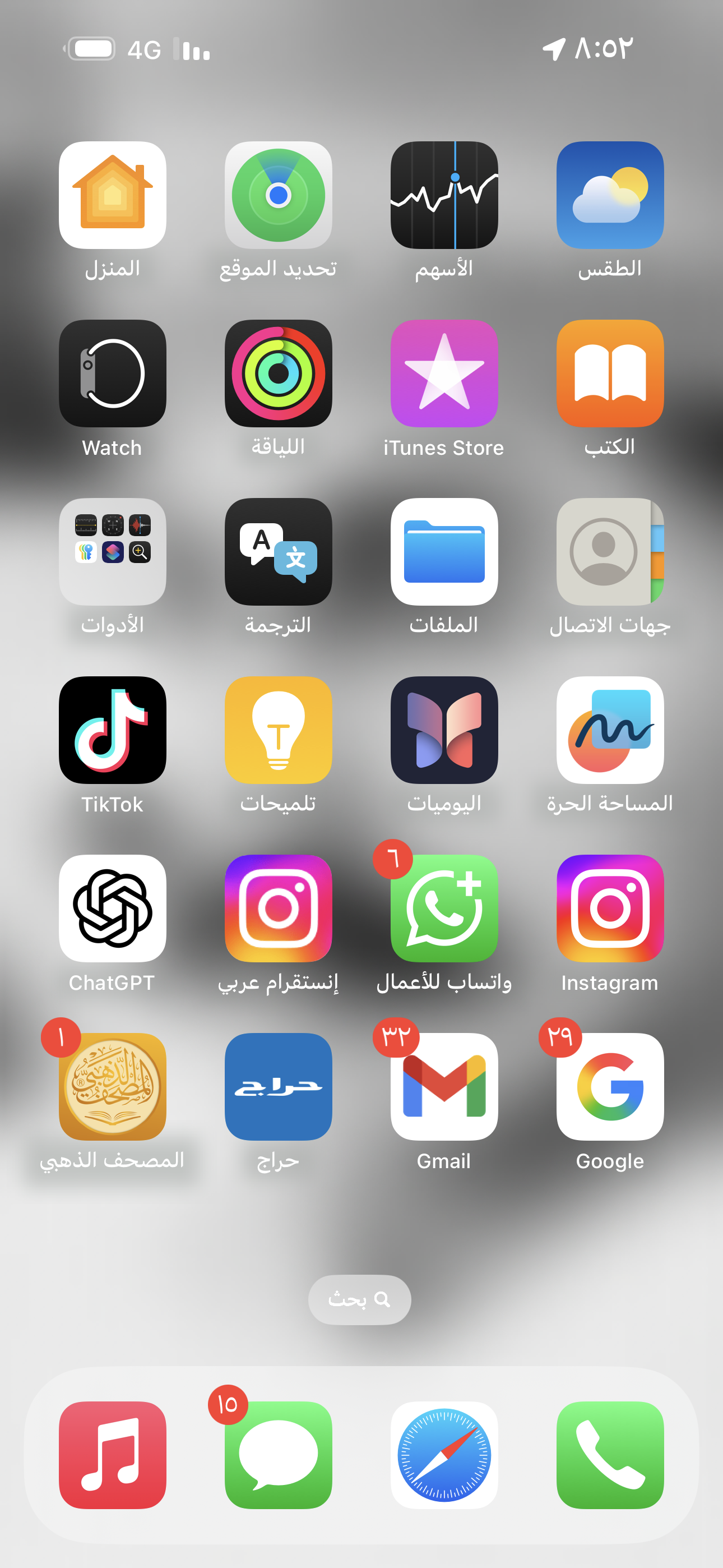
Task: Open WhatsApp Business with unread notifications
Action: 444,907
